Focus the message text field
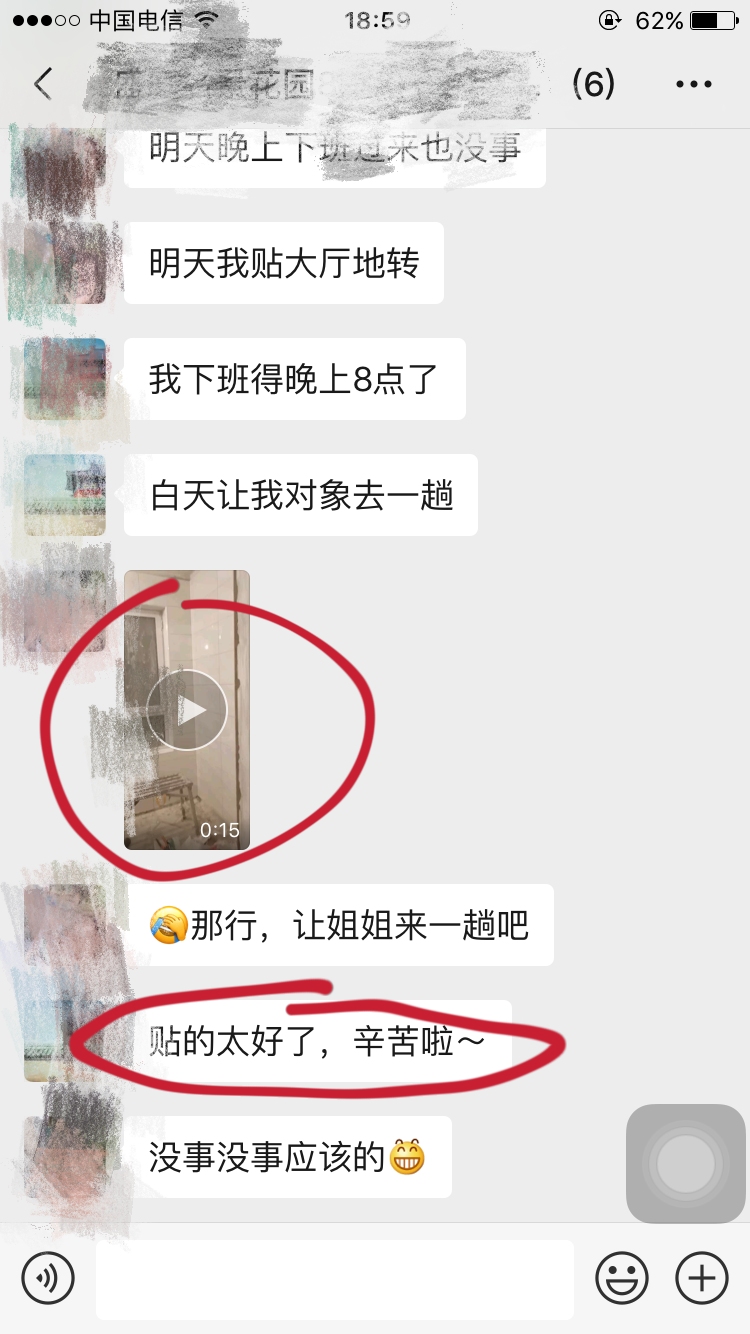Screen dimensions: 750x1334 335,1279
